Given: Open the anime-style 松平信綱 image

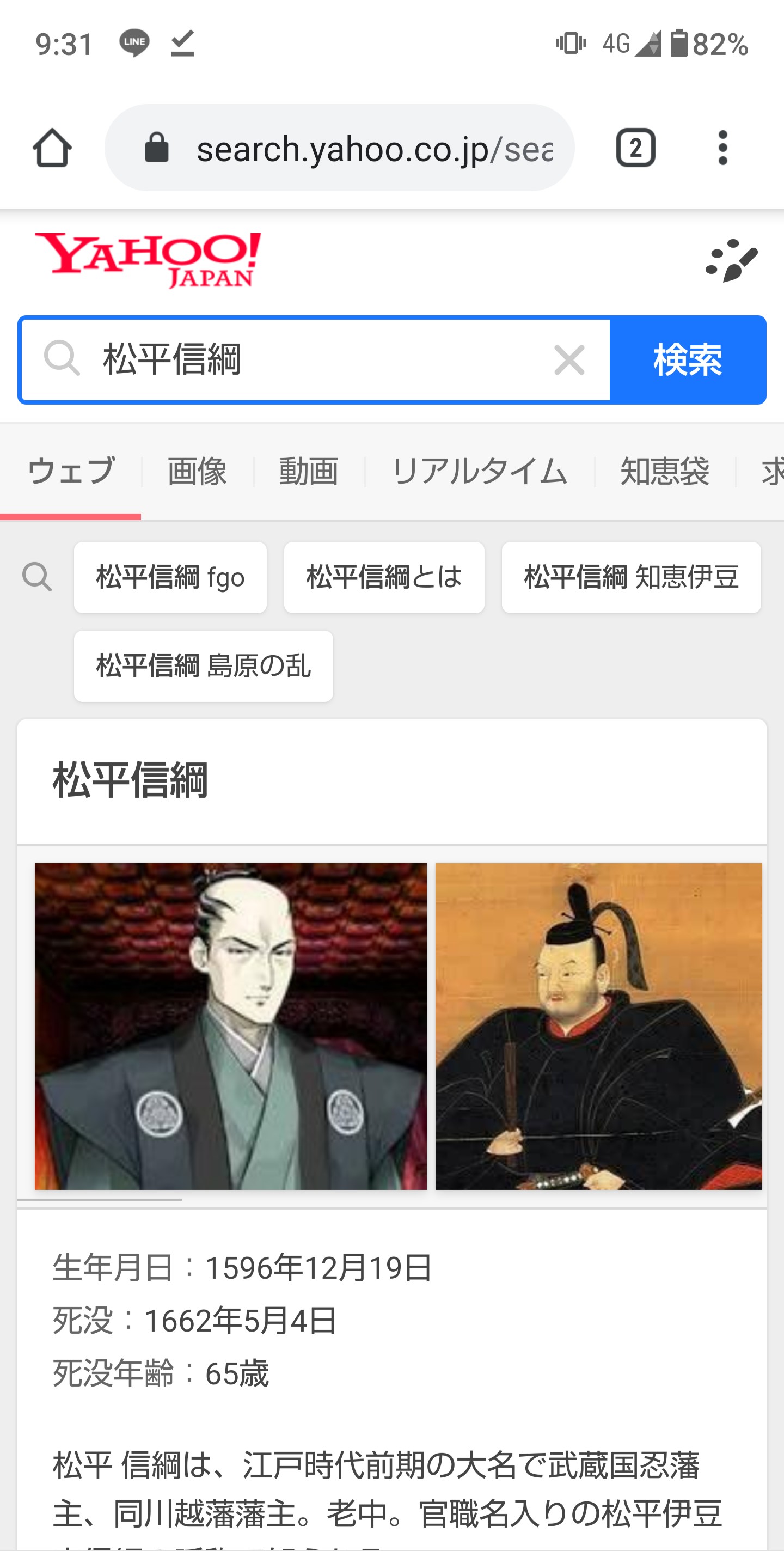Looking at the screenshot, I should [x=230, y=1026].
